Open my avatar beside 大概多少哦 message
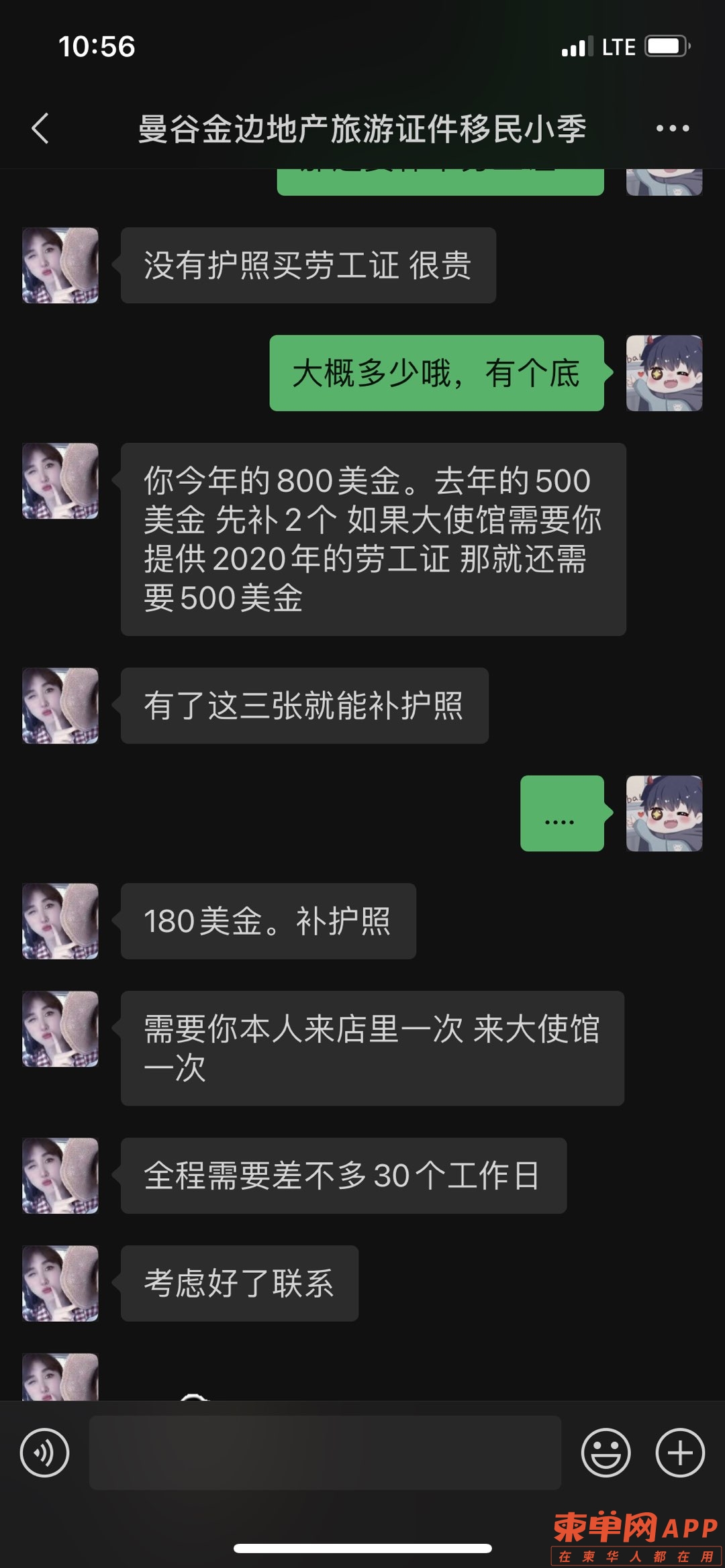 [664, 373]
